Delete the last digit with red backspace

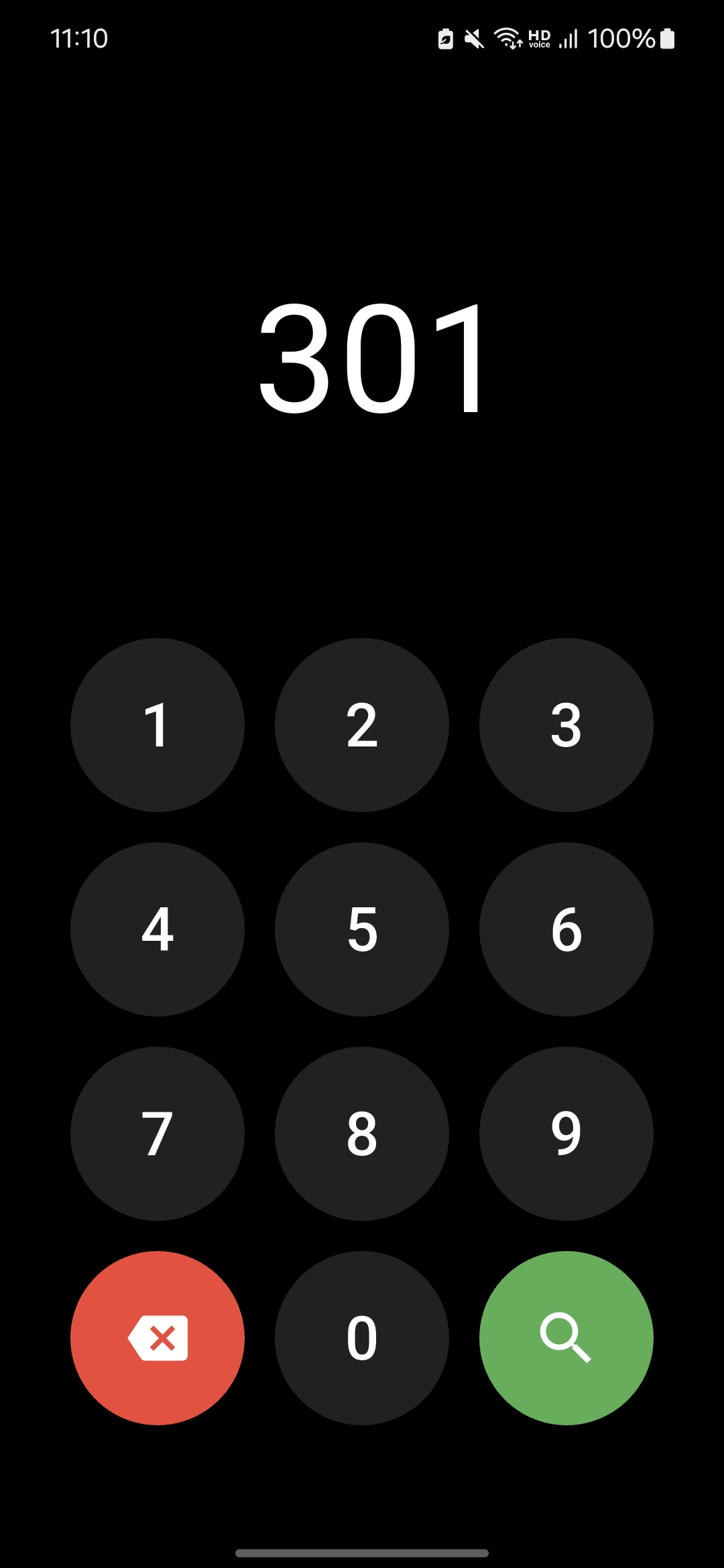158,1338
